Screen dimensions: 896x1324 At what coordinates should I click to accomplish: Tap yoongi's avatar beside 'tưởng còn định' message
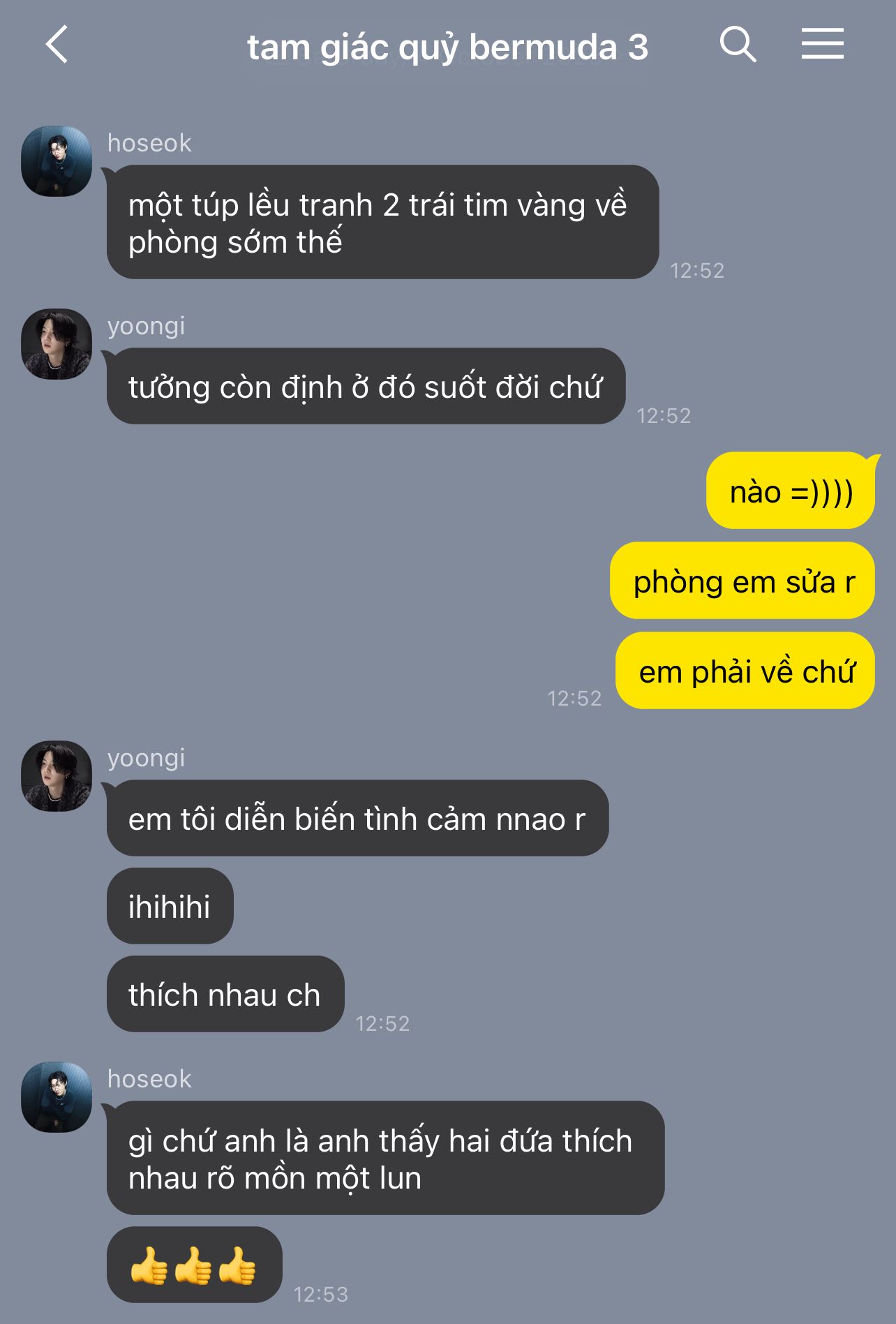(57, 344)
